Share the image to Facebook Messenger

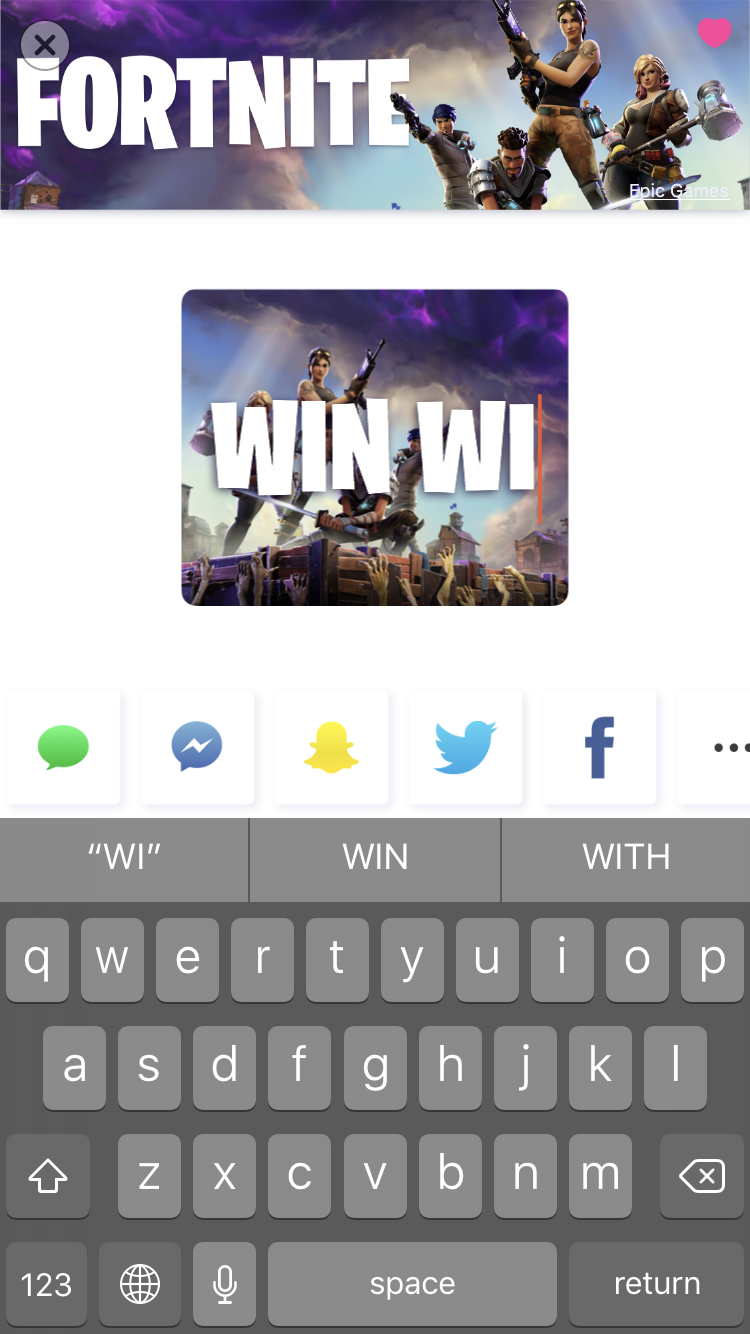[197, 747]
